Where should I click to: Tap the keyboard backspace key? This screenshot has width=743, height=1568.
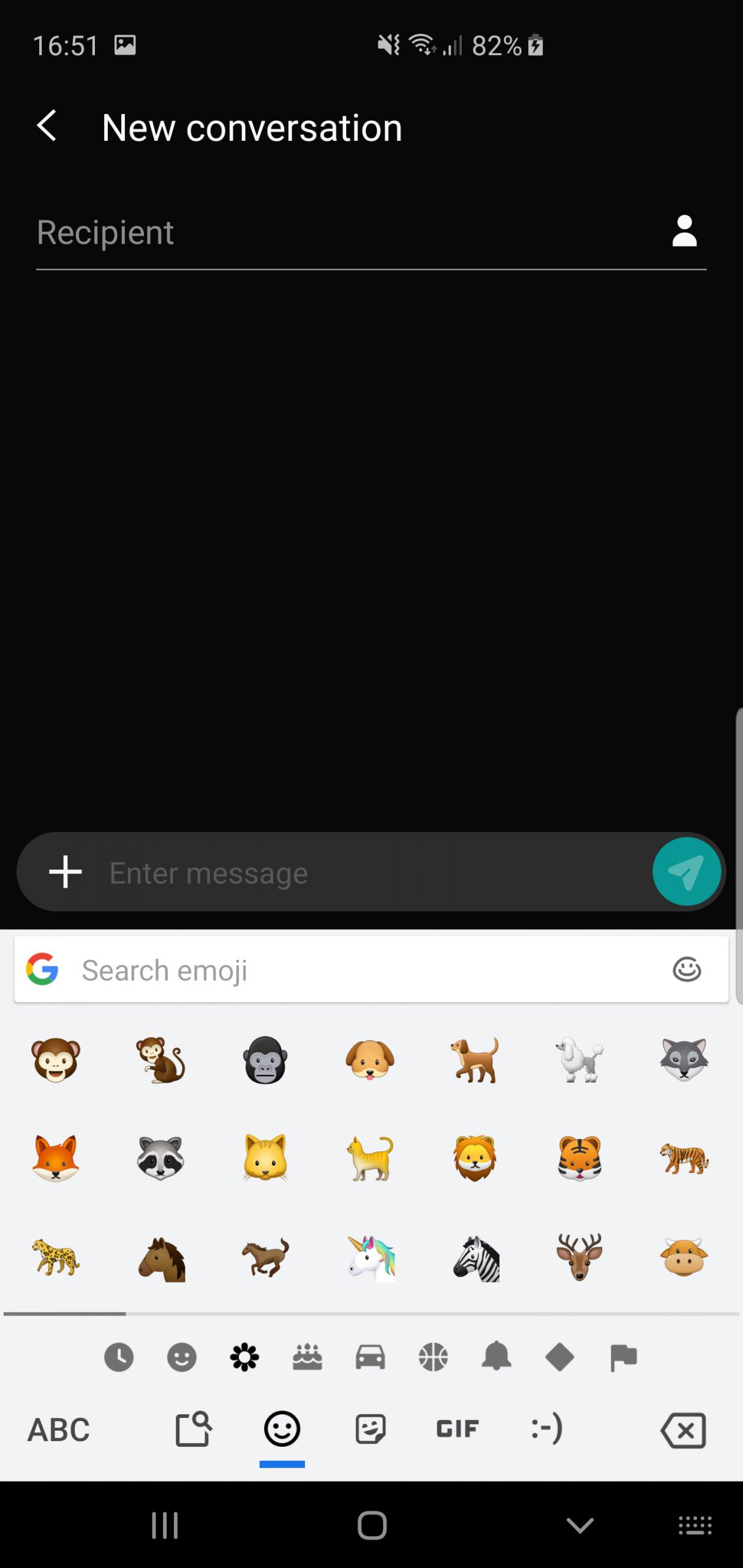coord(684,1430)
